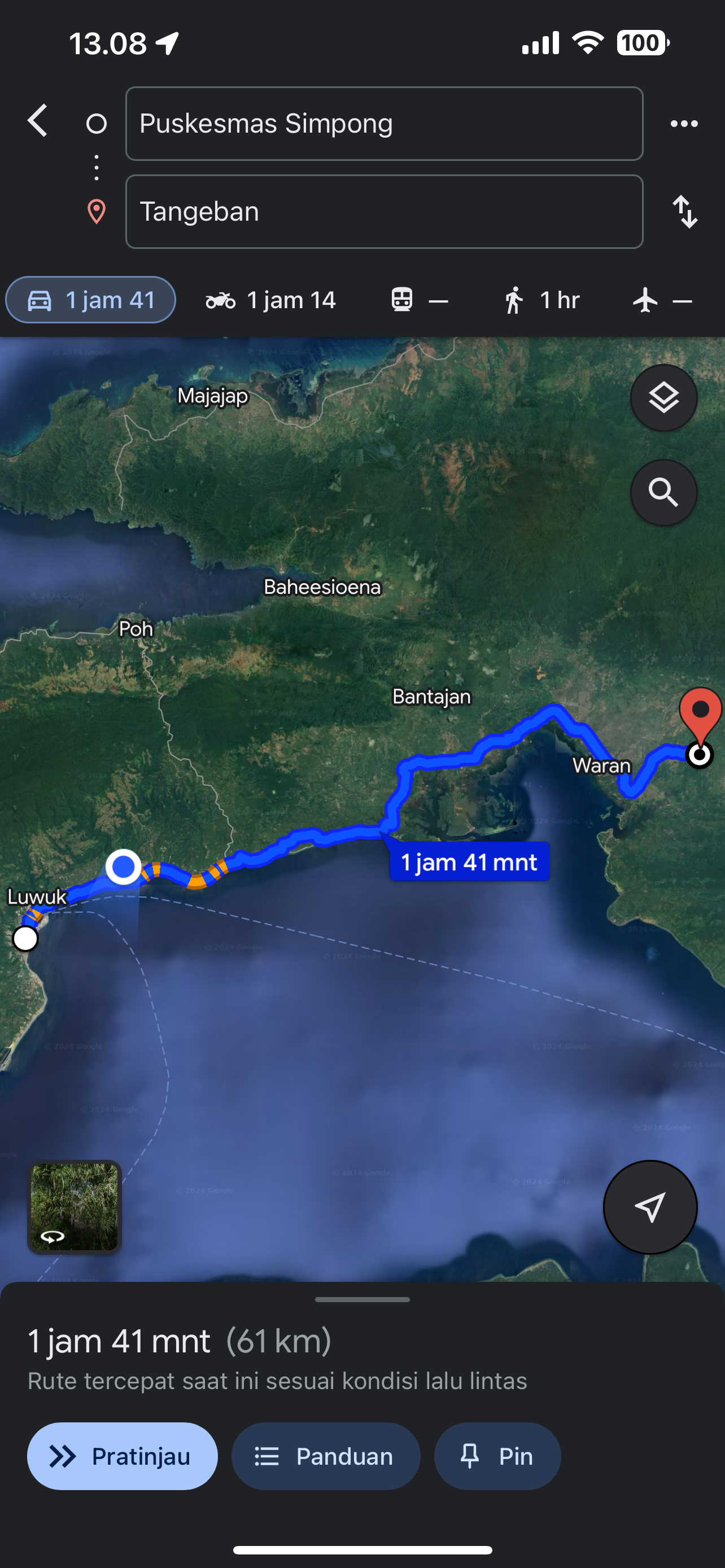725x1568 pixels.
Task: Search along the route with the magnifier
Action: pos(663,492)
